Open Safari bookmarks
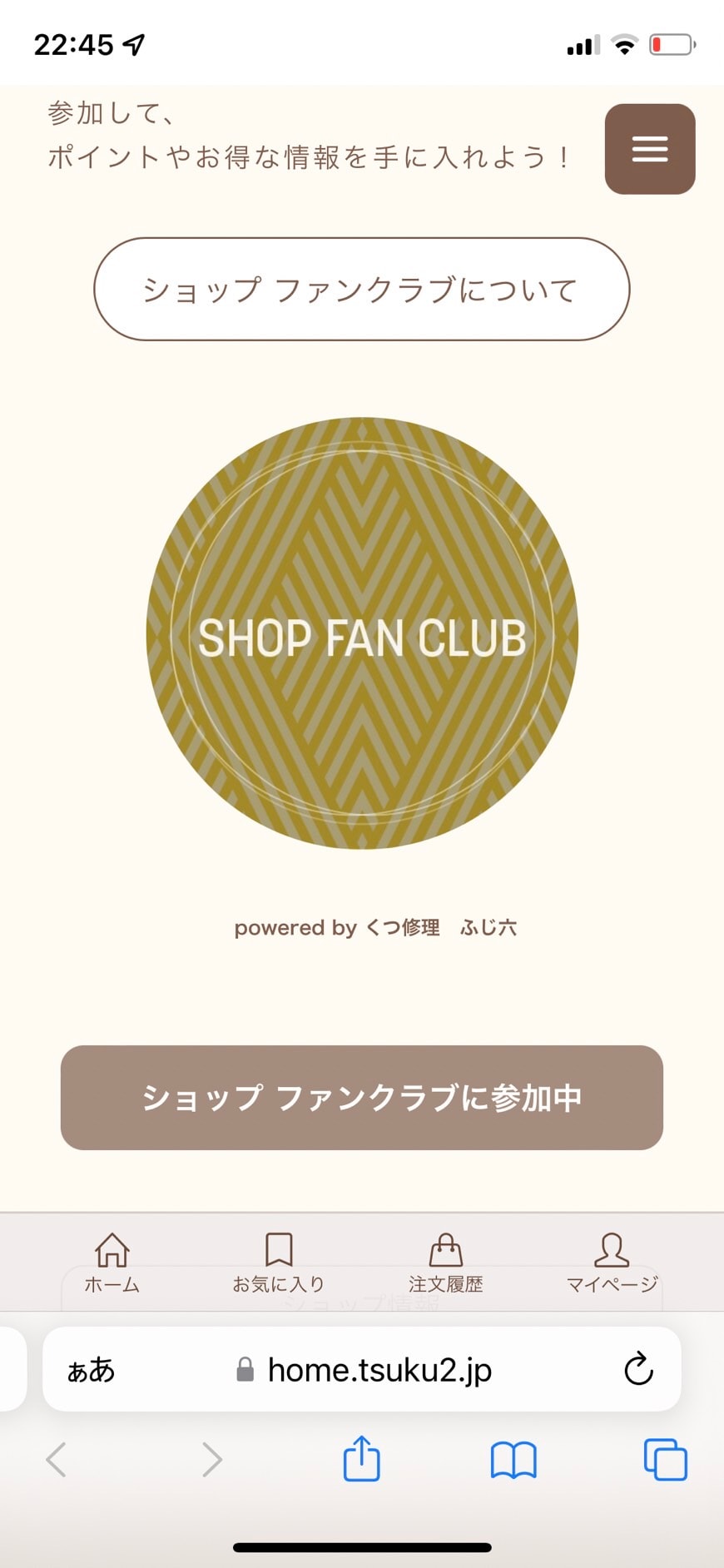Image resolution: width=724 pixels, height=1568 pixels. tap(513, 1459)
